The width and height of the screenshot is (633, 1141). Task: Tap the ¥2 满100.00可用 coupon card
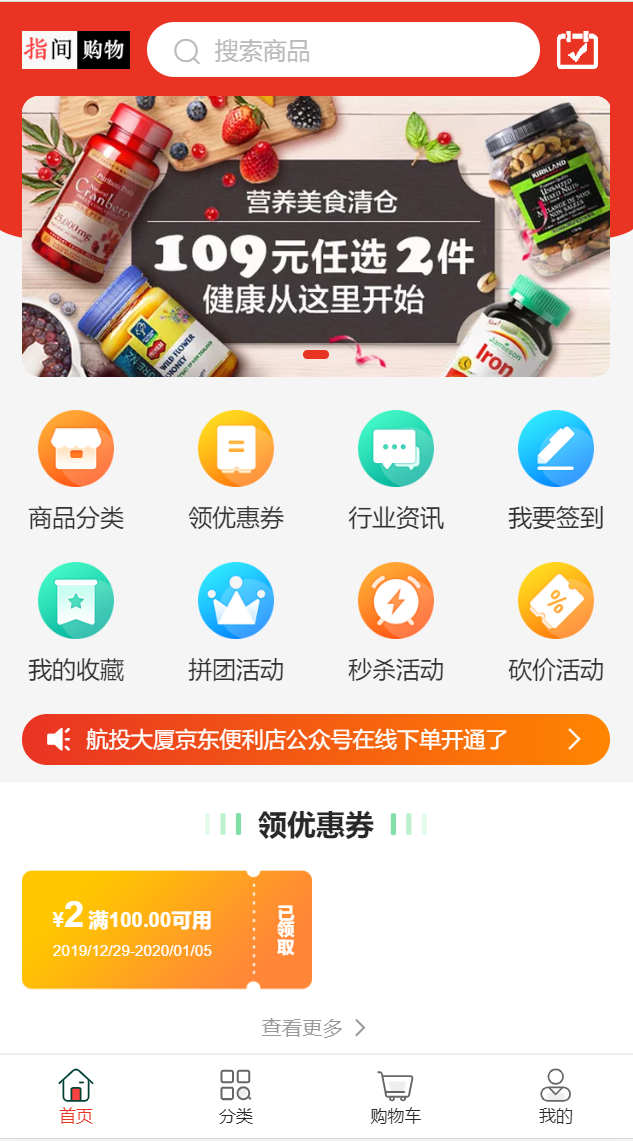[167, 930]
